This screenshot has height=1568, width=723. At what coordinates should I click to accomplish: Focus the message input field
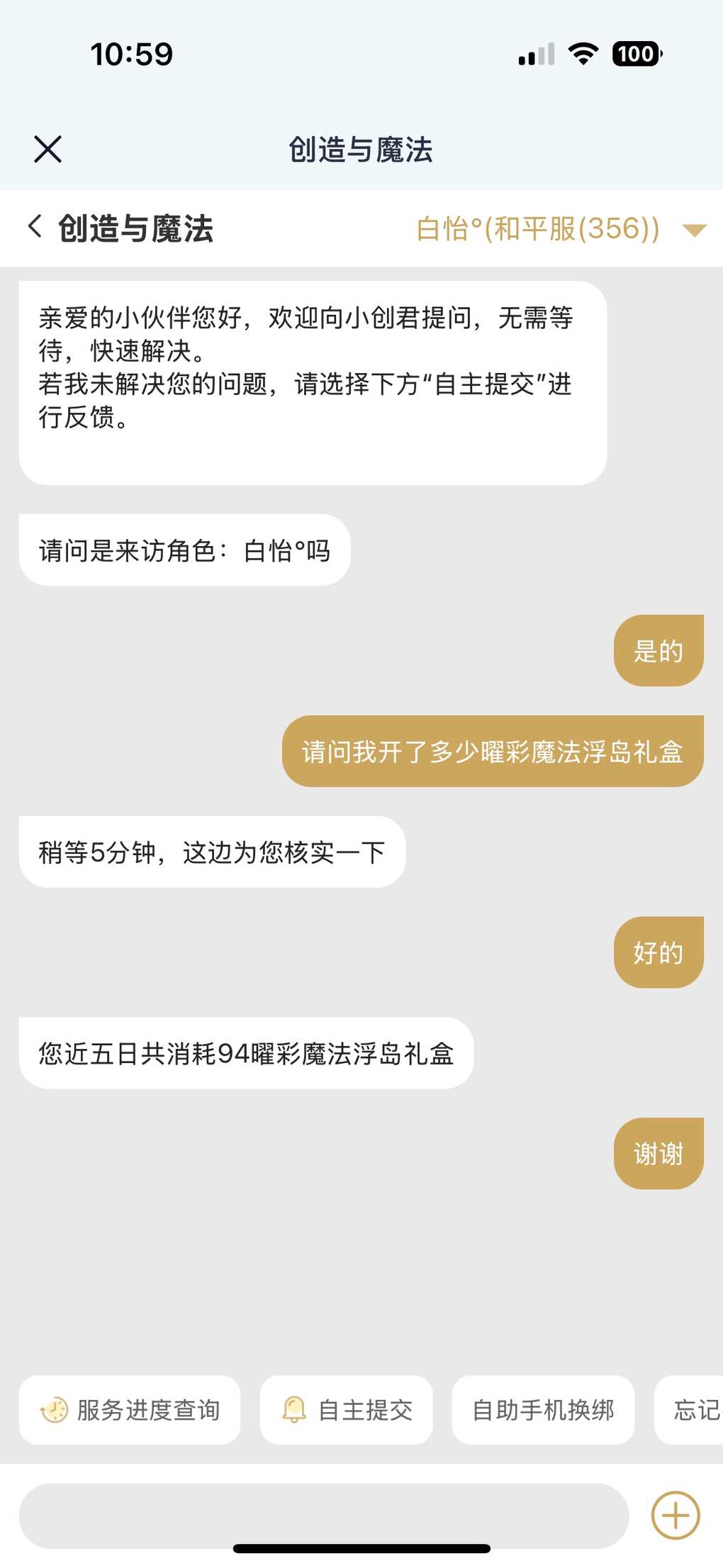click(323, 1515)
